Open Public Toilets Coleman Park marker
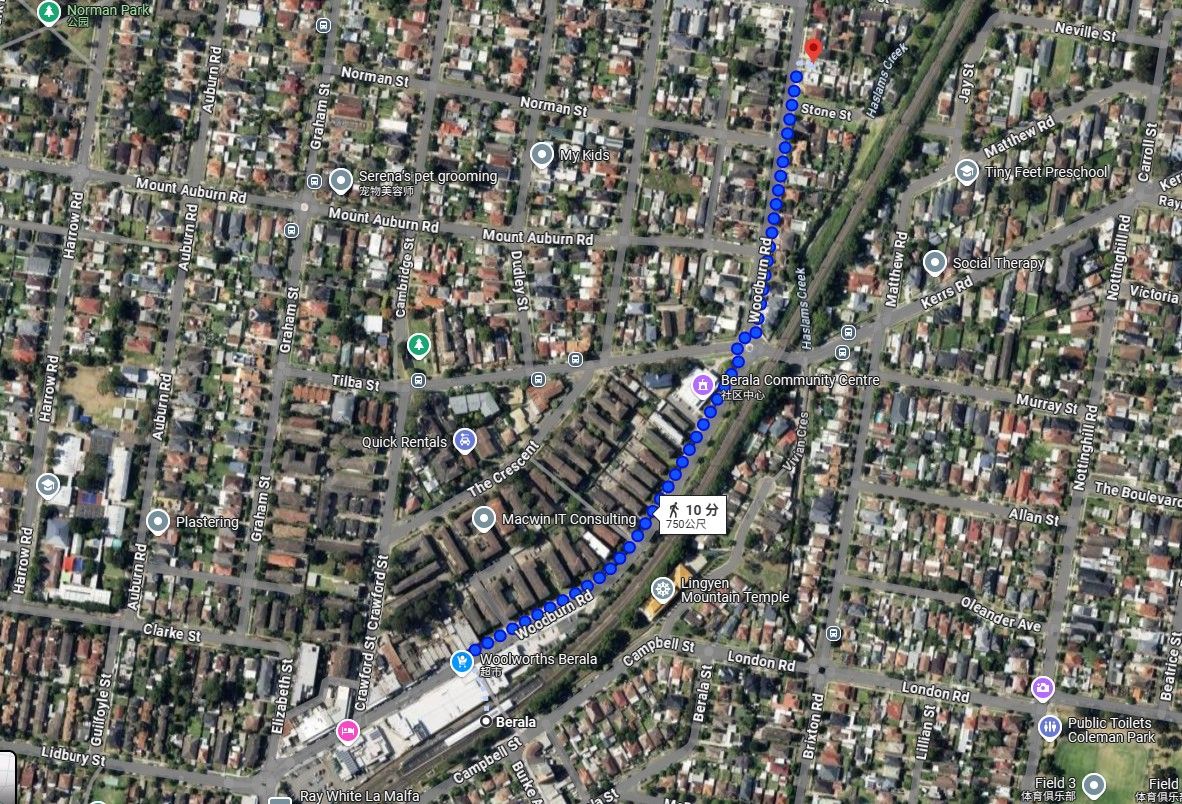This screenshot has width=1182, height=804. (x=1049, y=726)
